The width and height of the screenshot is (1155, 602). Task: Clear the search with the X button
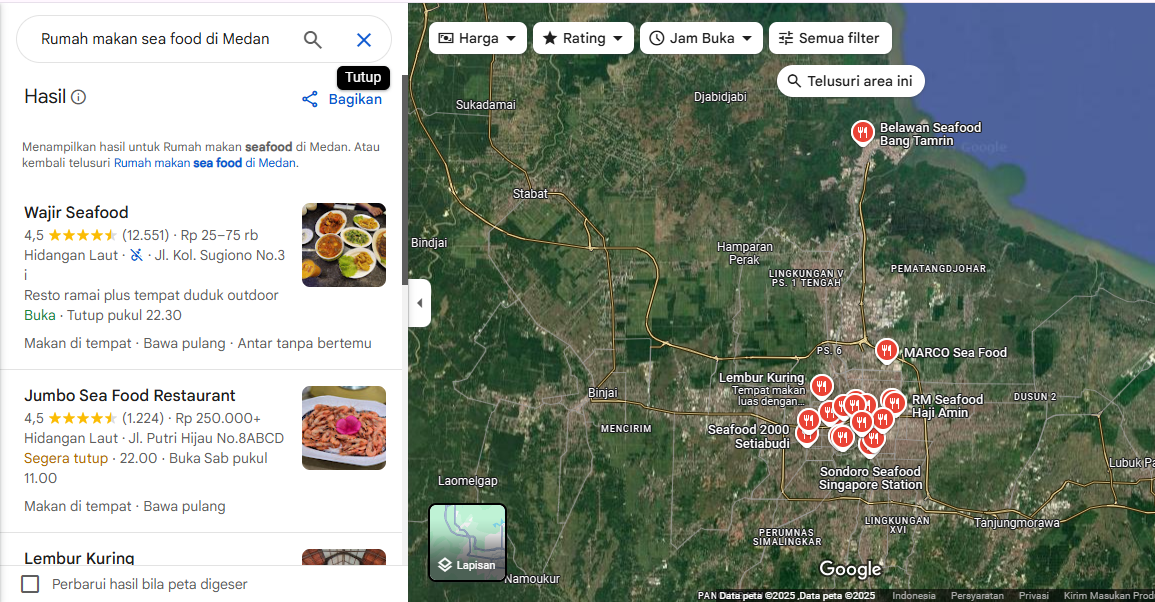[364, 40]
